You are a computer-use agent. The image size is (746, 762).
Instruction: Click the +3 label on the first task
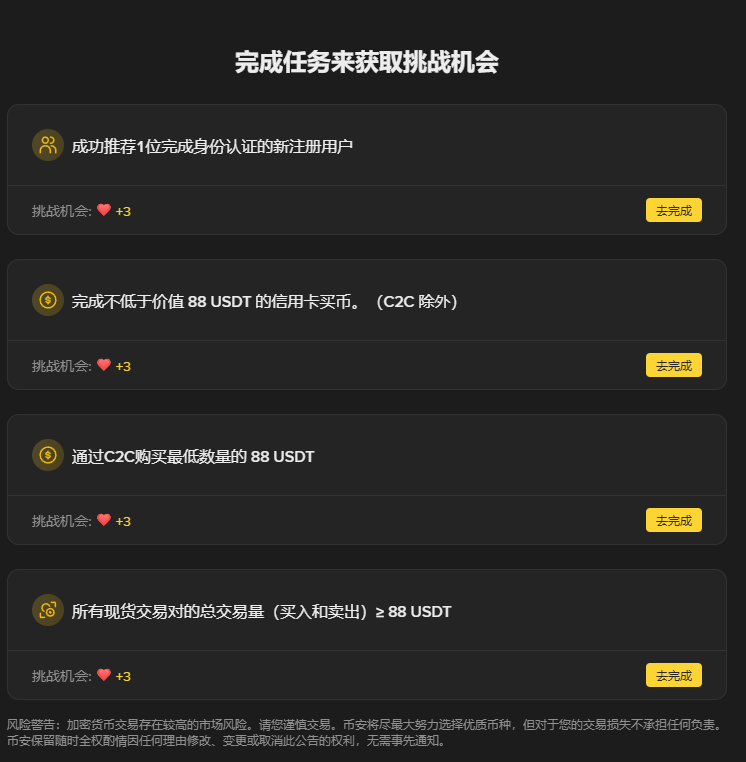122,210
